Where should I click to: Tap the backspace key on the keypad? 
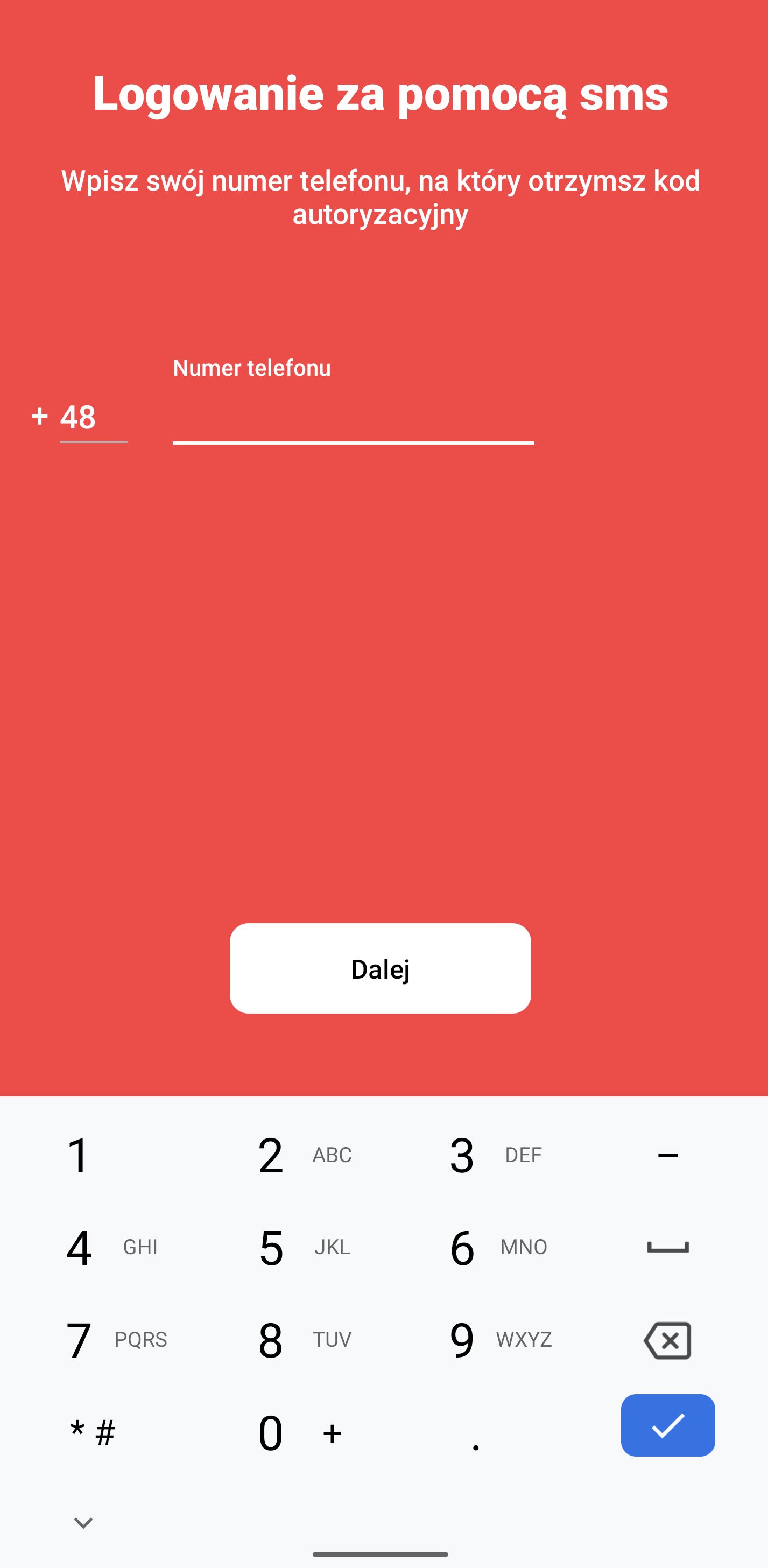667,1340
